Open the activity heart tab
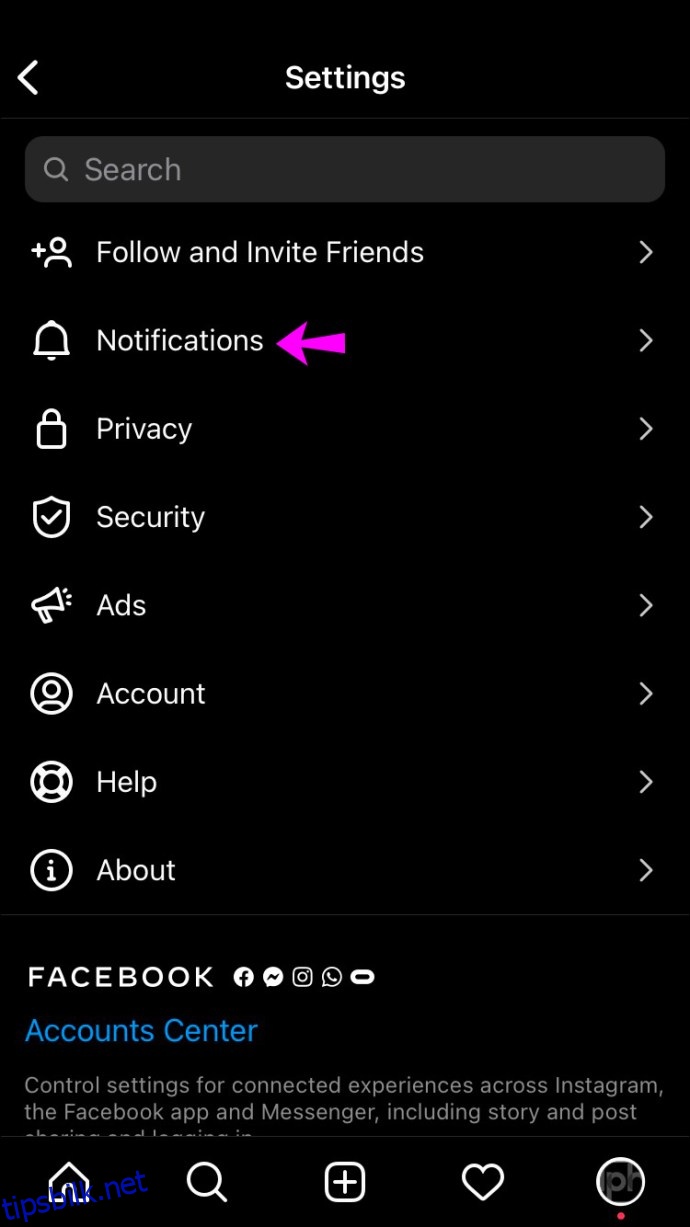The width and height of the screenshot is (690, 1227). 483,1183
